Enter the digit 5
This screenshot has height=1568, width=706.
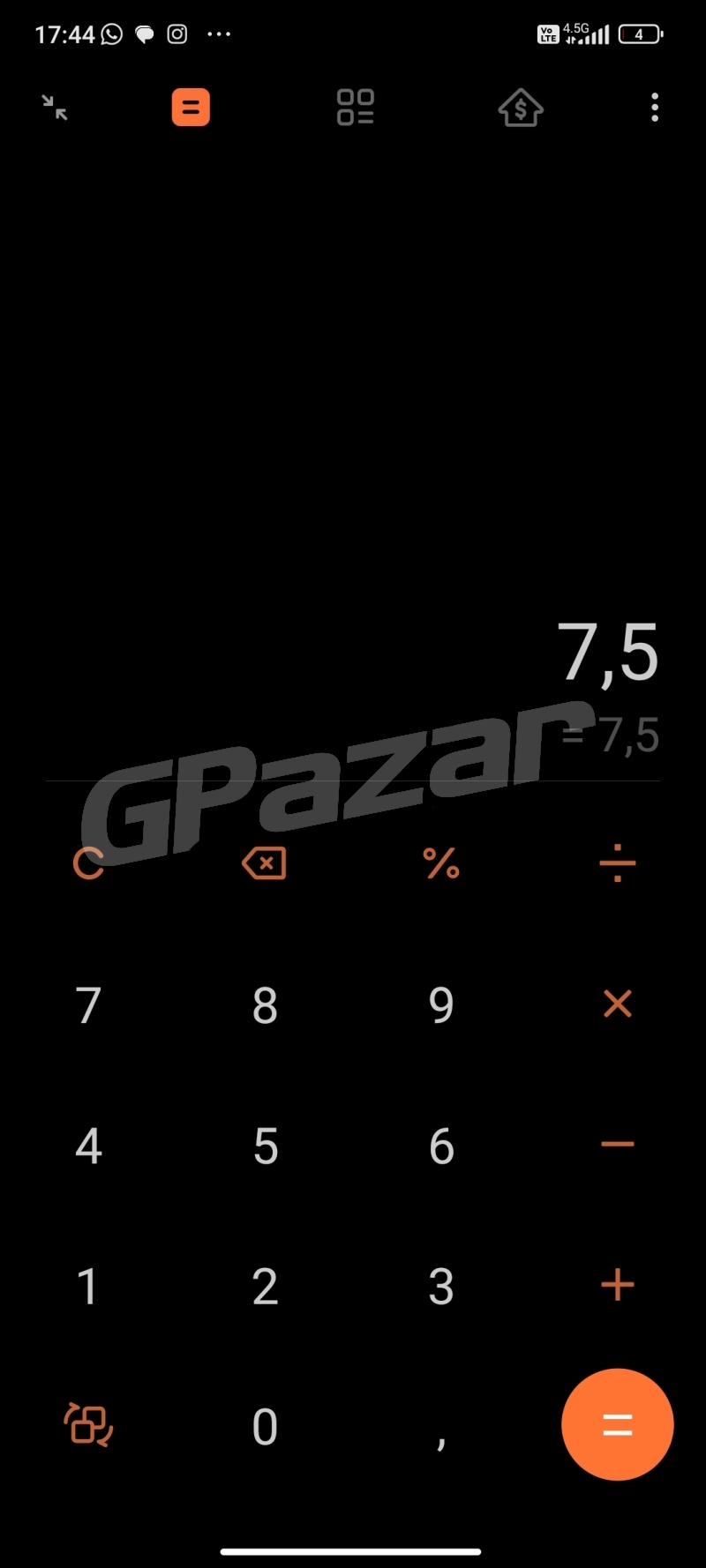click(x=265, y=1146)
